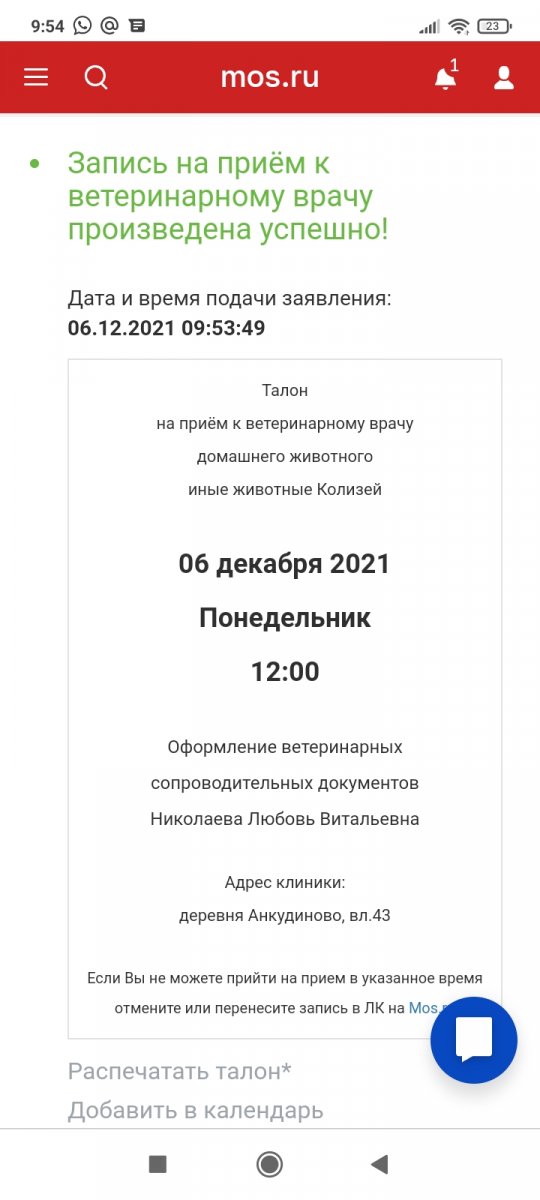Open the search icon
This screenshot has height=1200, width=540.
coord(96,77)
